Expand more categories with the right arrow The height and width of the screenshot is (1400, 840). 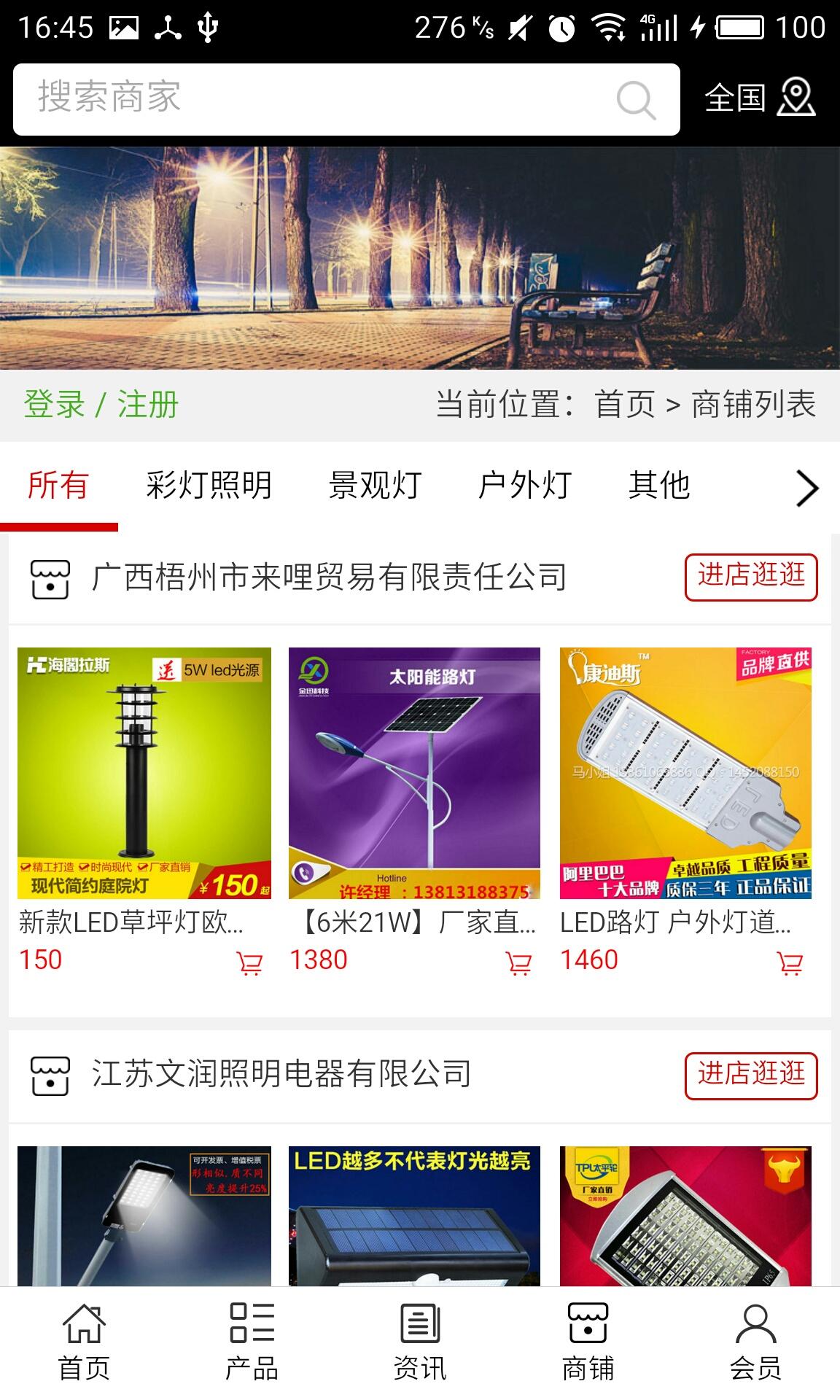point(806,488)
